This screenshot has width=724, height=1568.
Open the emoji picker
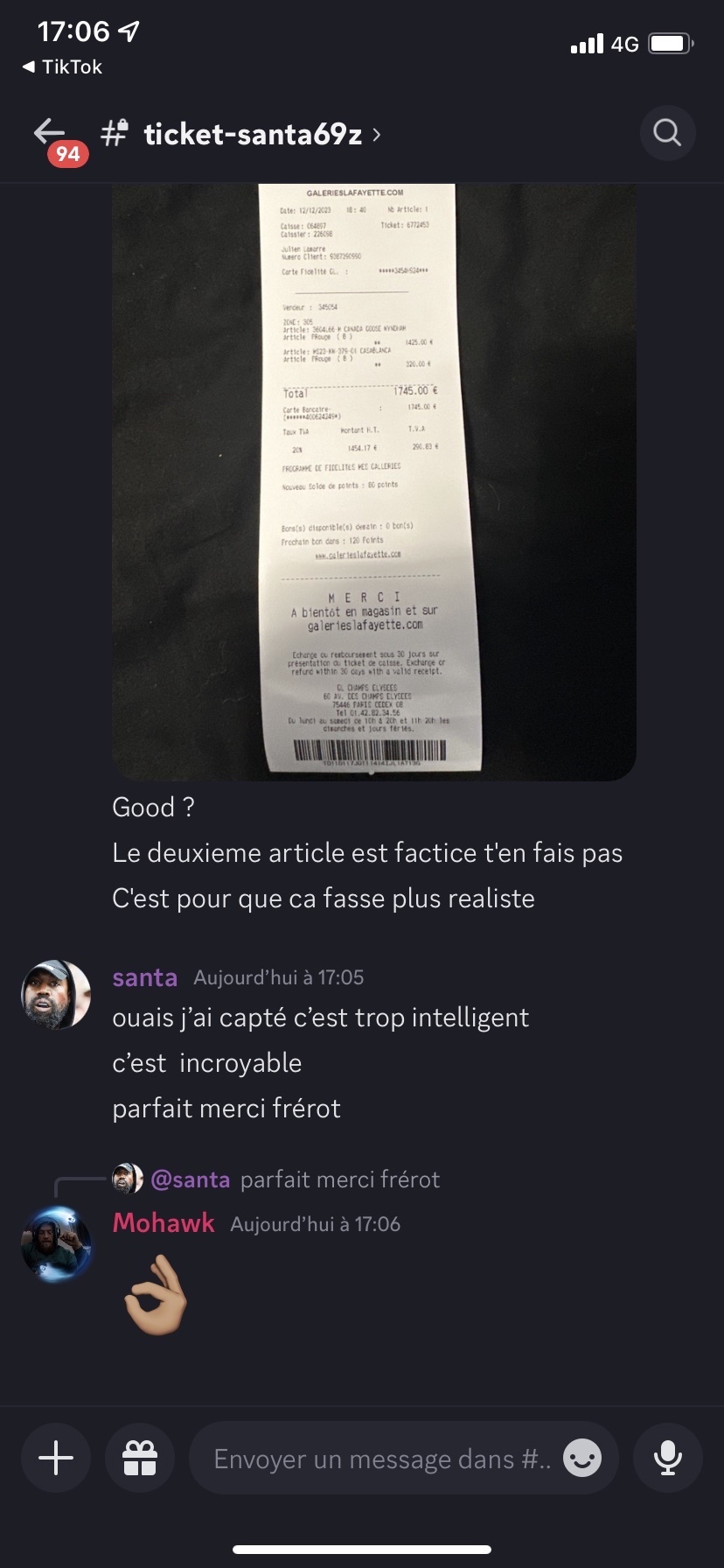582,1459
